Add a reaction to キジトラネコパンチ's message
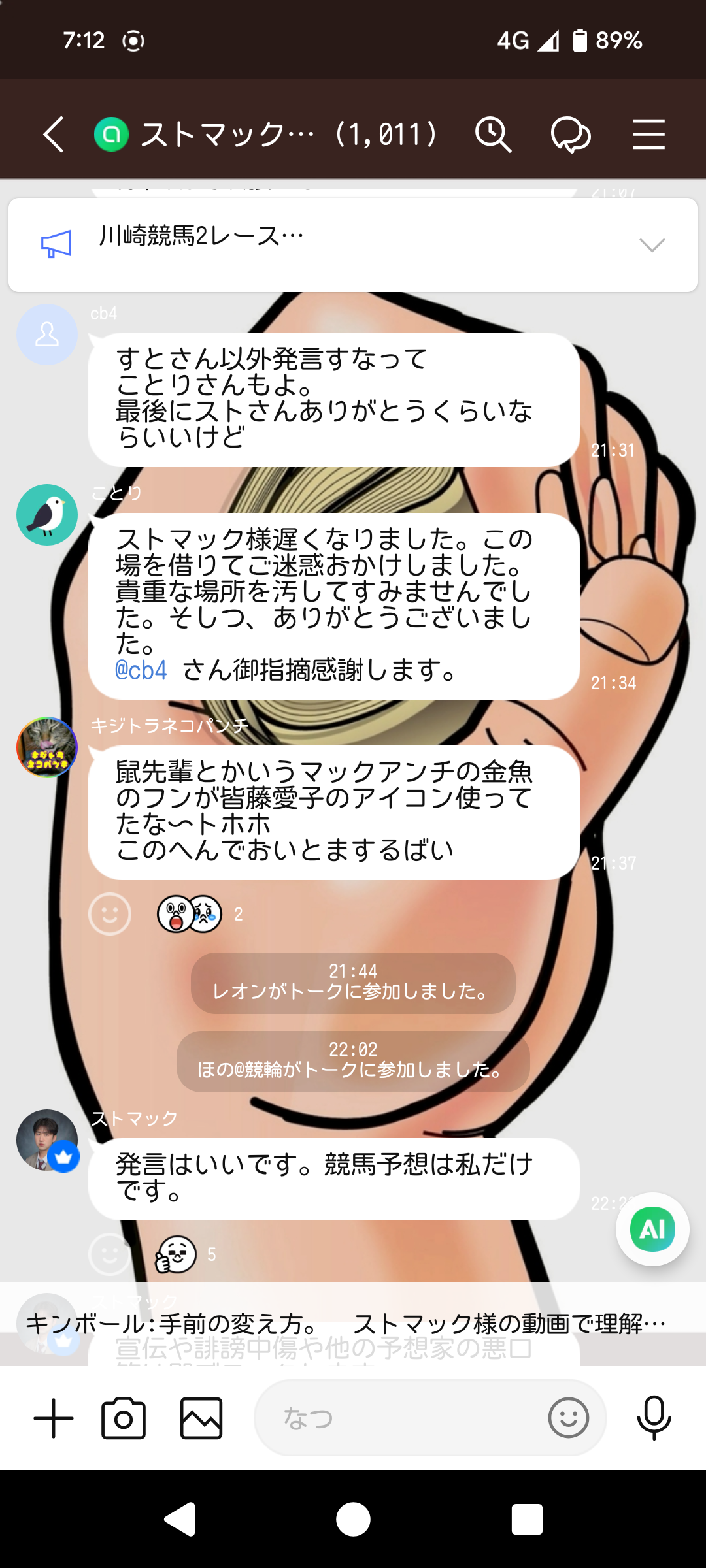 click(110, 914)
